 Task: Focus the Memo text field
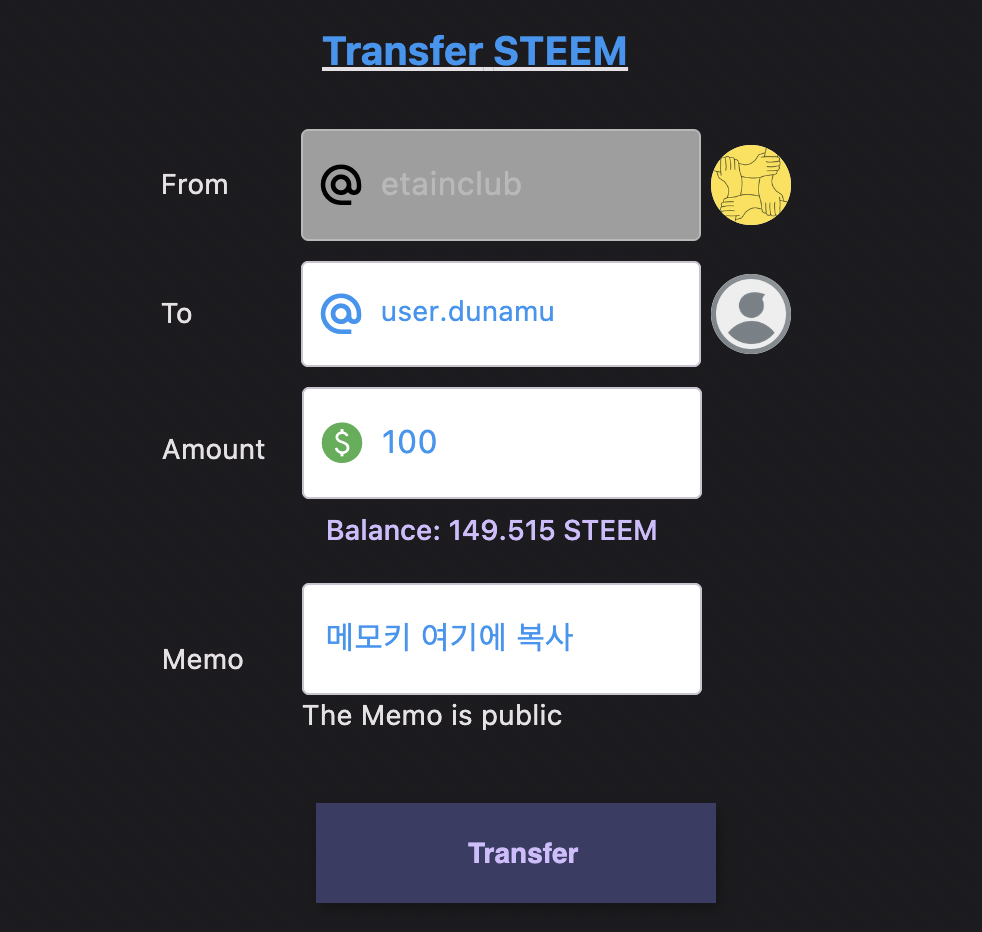click(500, 638)
